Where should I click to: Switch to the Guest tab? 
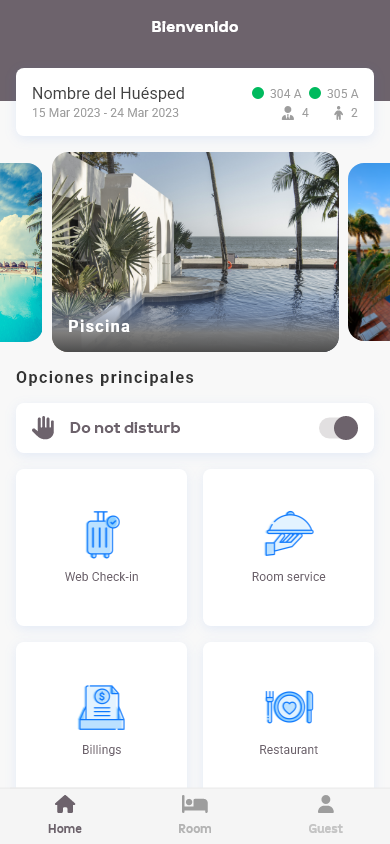pos(325,815)
